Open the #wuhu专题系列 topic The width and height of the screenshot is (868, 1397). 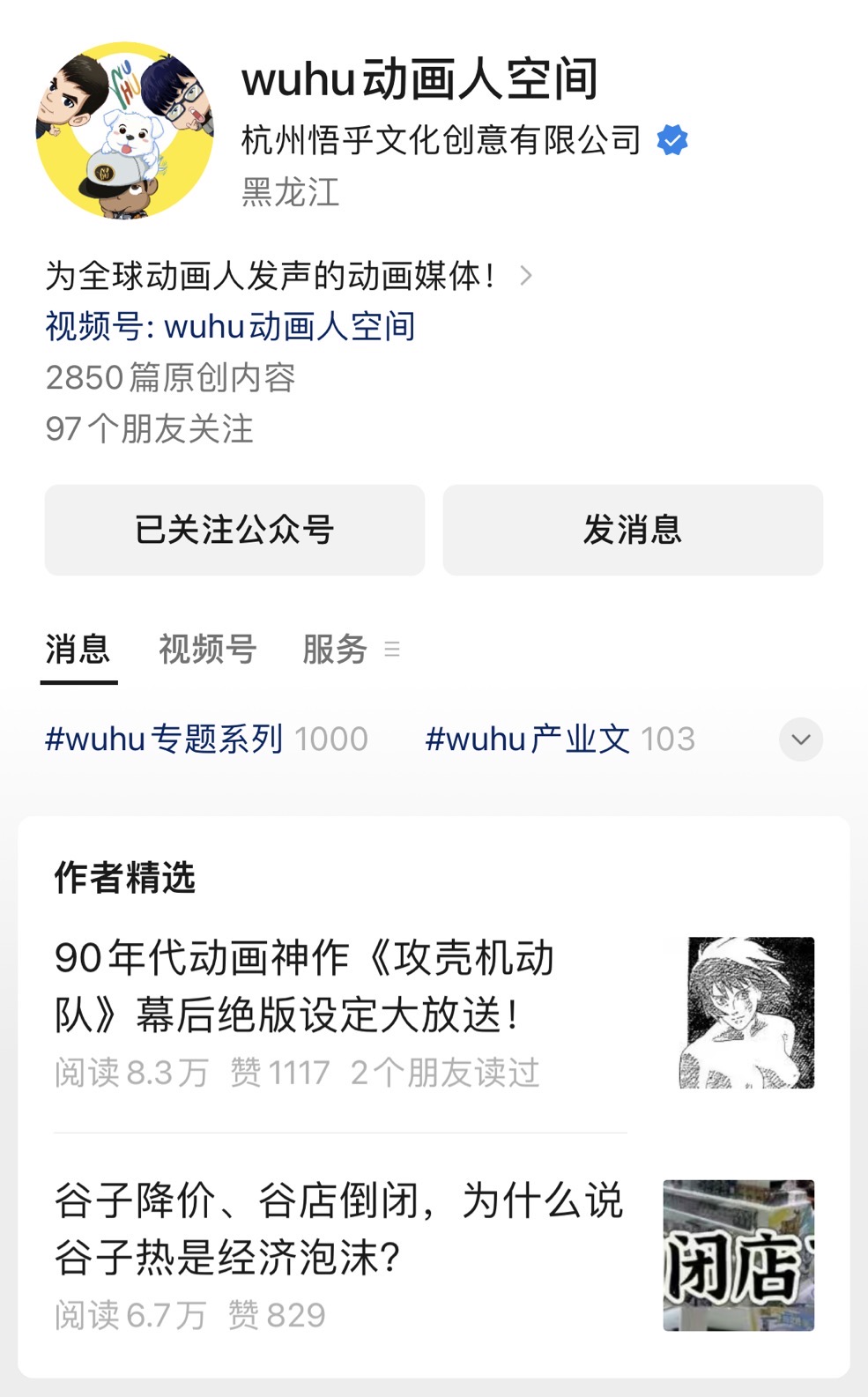pyautogui.click(x=206, y=739)
